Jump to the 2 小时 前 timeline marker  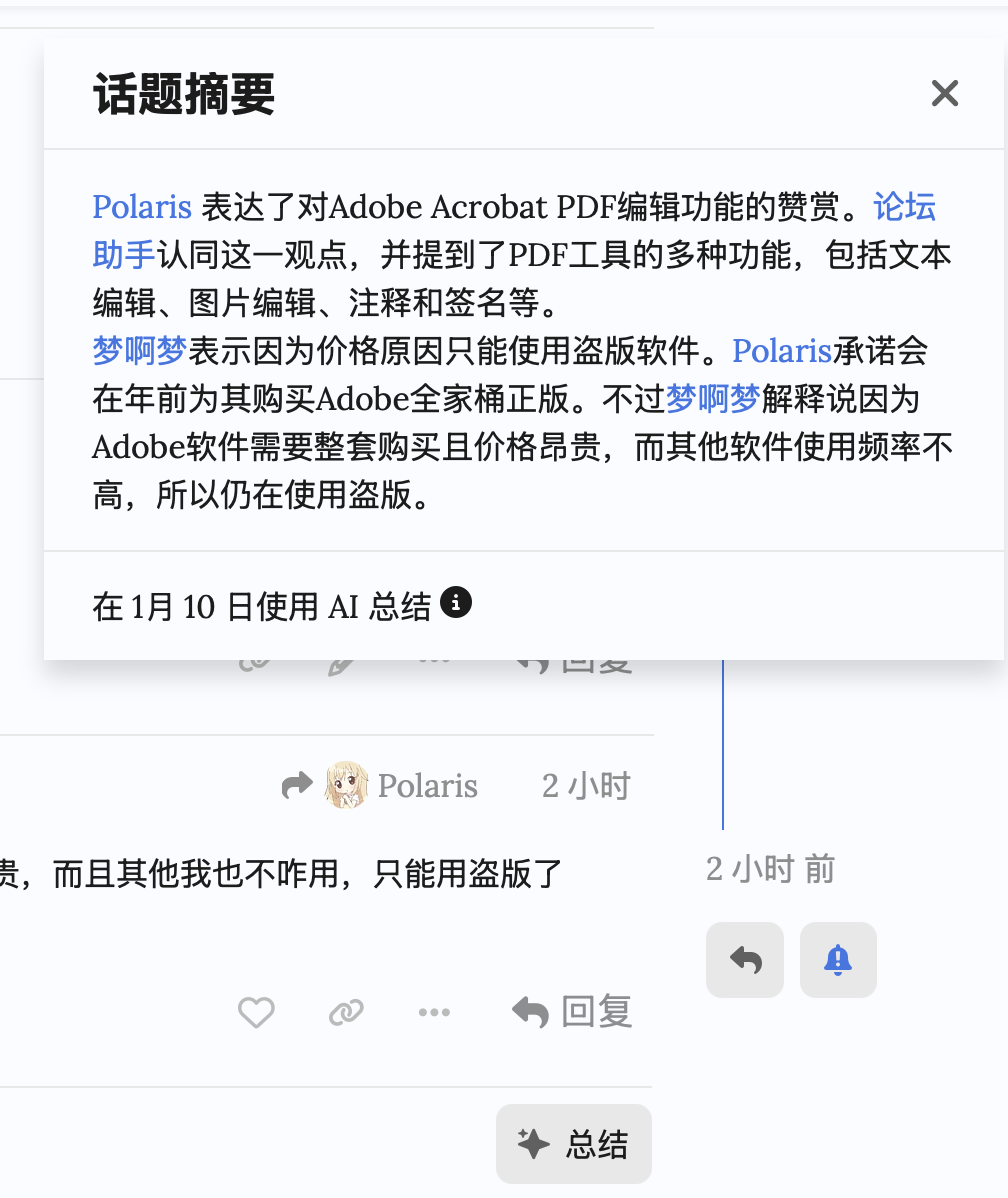pos(770,869)
